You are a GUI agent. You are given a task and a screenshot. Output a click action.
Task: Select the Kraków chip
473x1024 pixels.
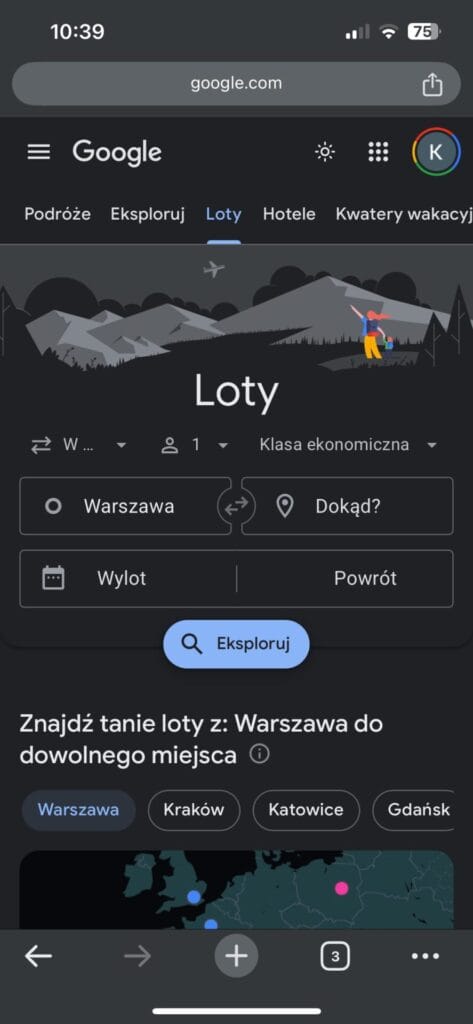pos(194,810)
